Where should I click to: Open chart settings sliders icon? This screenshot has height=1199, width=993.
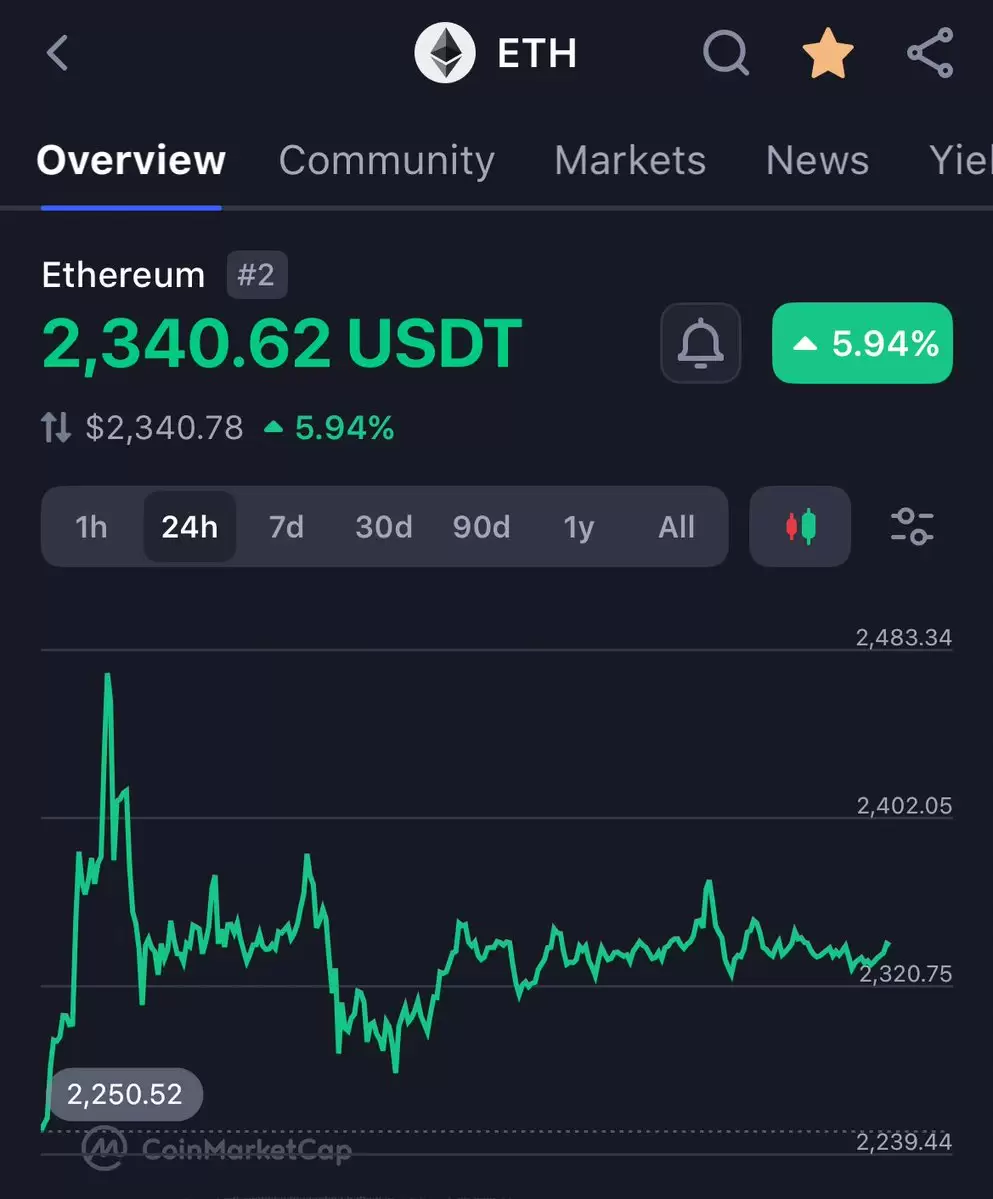(x=911, y=526)
